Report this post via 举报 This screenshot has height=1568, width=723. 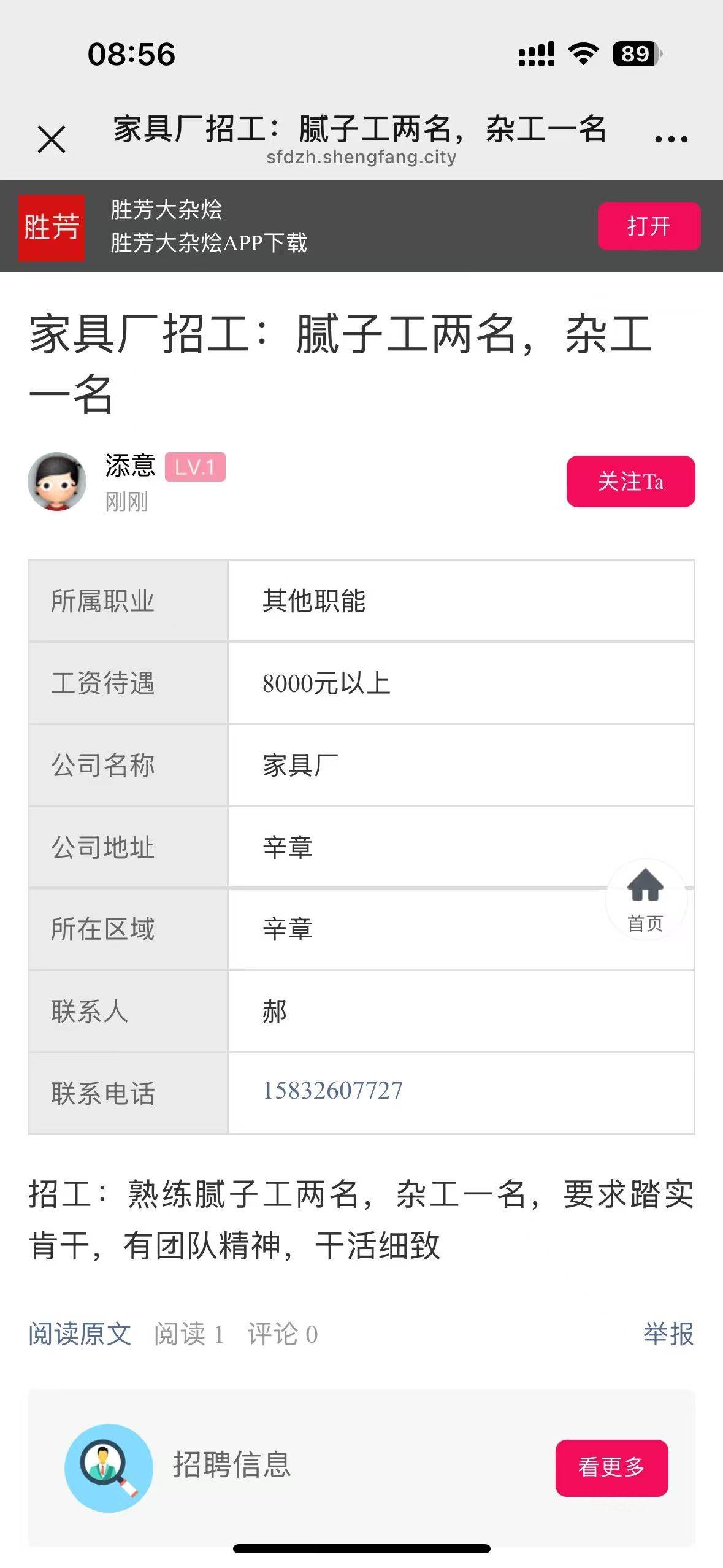coord(668,1334)
